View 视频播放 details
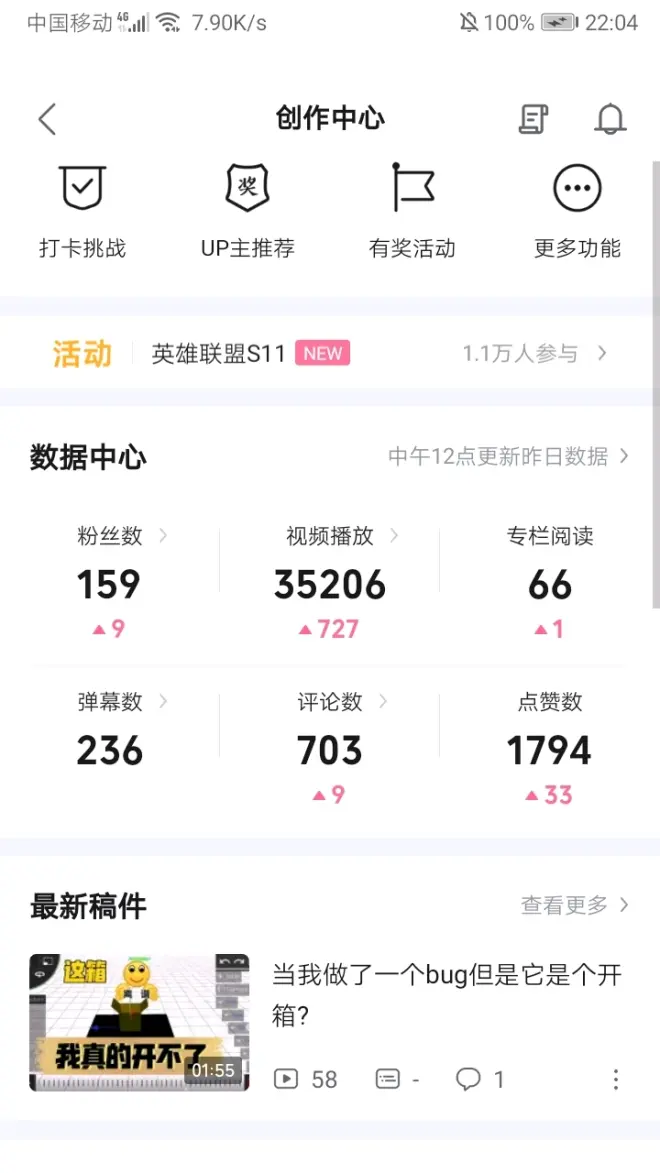 click(x=341, y=537)
